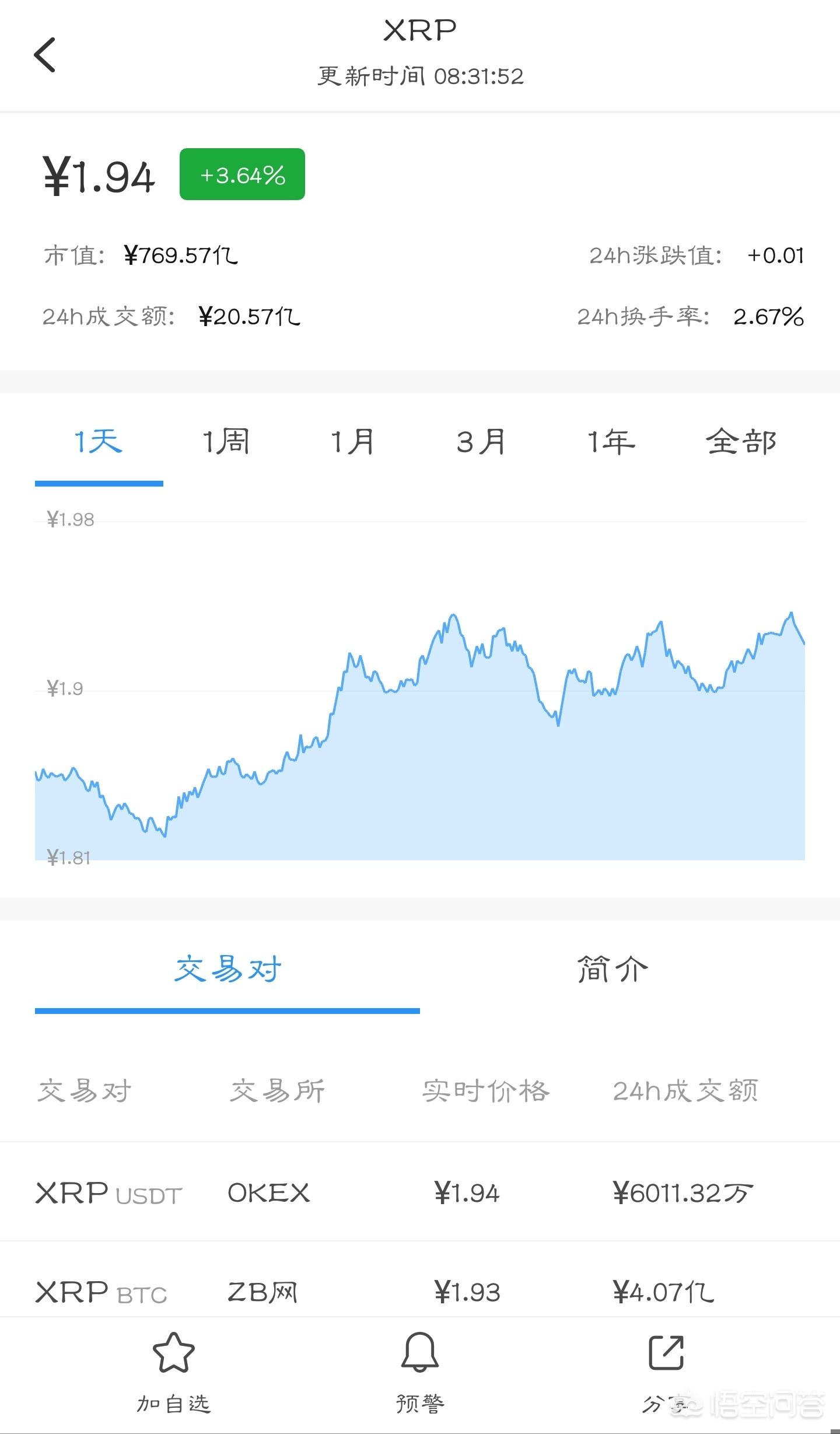
Task: View the 全部 chart history
Action: pyautogui.click(x=741, y=442)
